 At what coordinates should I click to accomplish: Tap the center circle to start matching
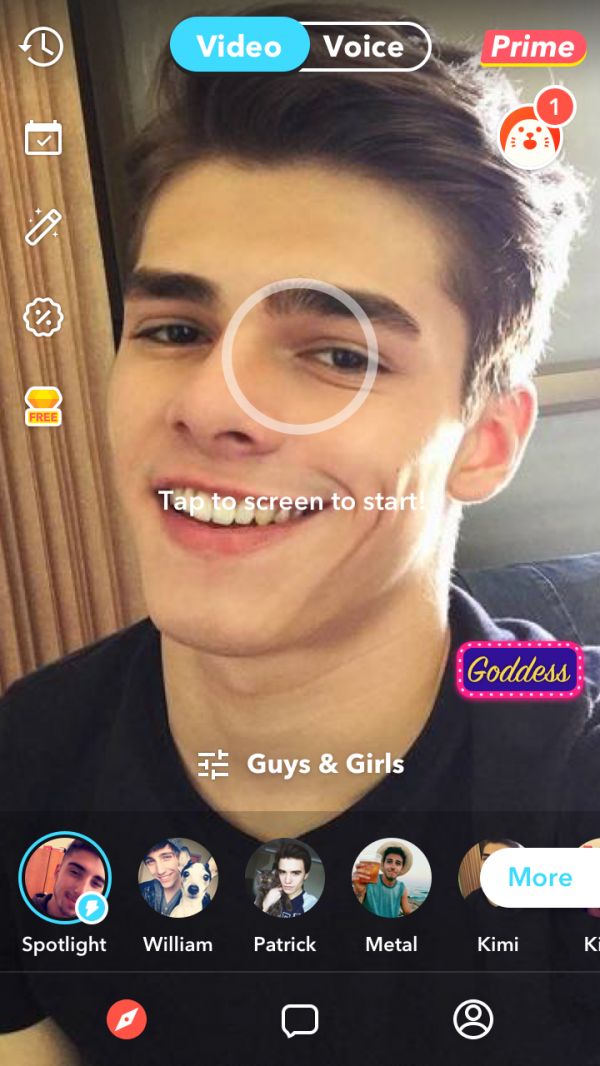click(x=300, y=357)
